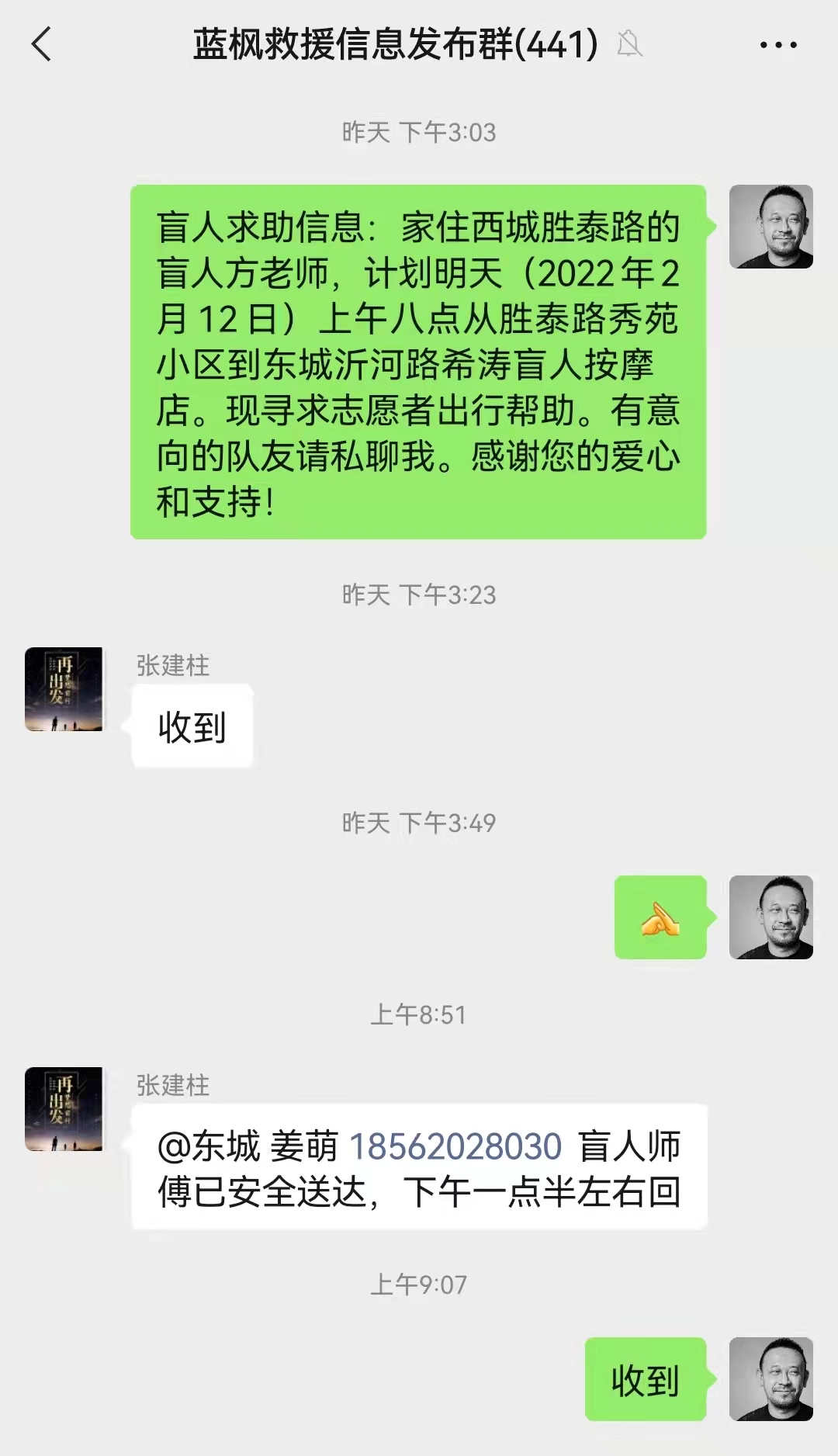Open the three-dot chat info menu
Image resolution: width=838 pixels, height=1456 pixels.
(778, 45)
